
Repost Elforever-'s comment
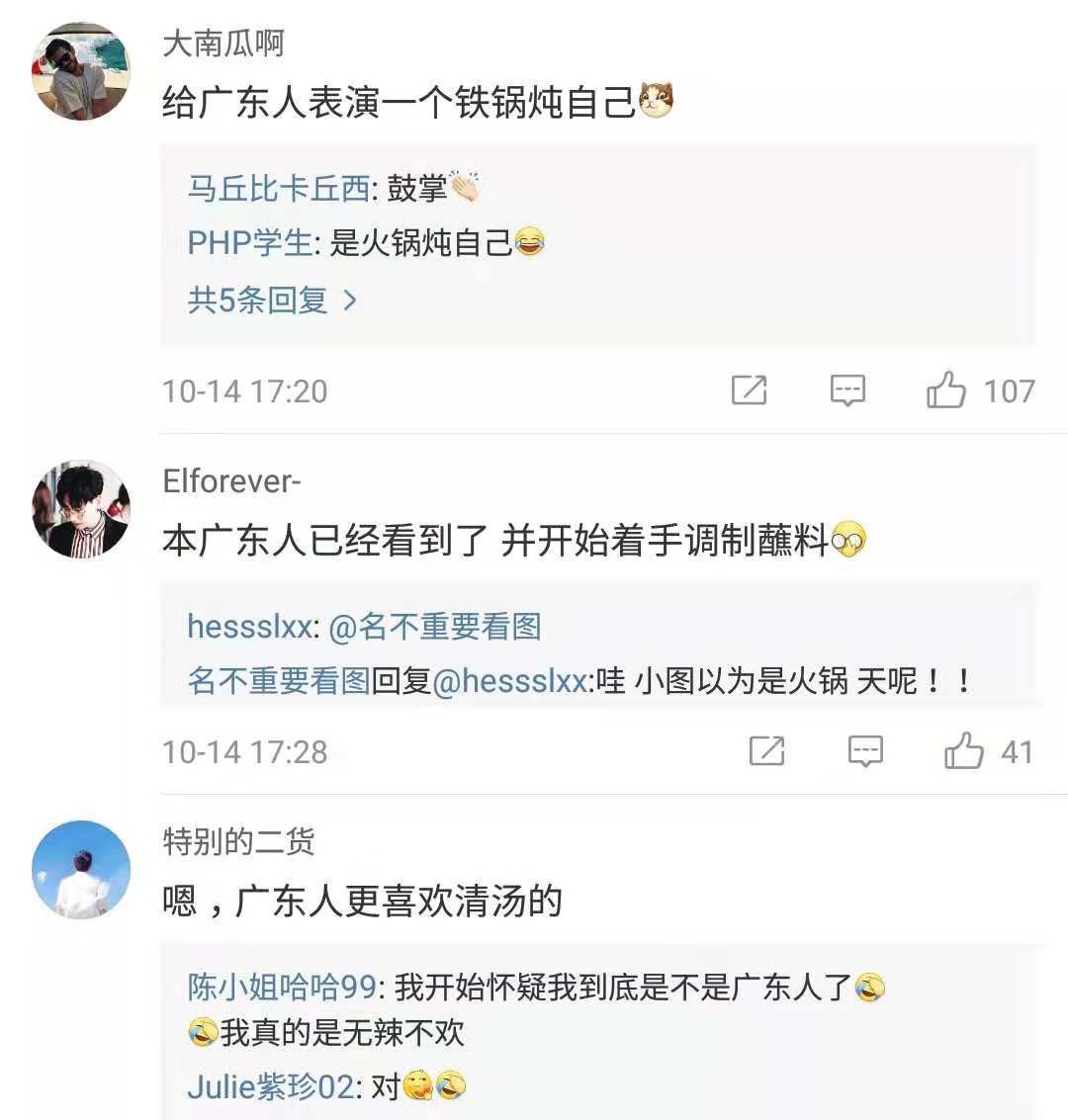(x=766, y=751)
